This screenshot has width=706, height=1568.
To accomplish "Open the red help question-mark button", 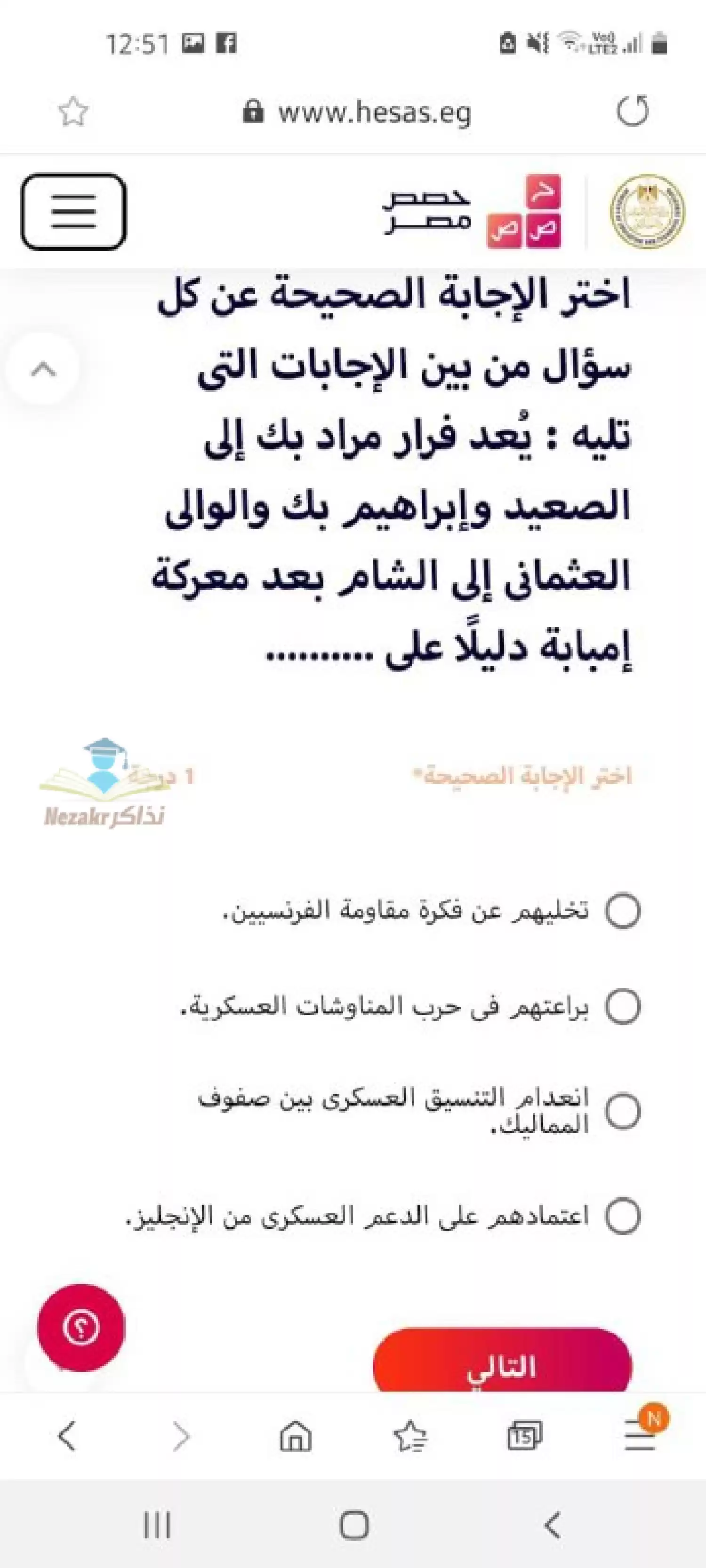I will [x=81, y=1328].
